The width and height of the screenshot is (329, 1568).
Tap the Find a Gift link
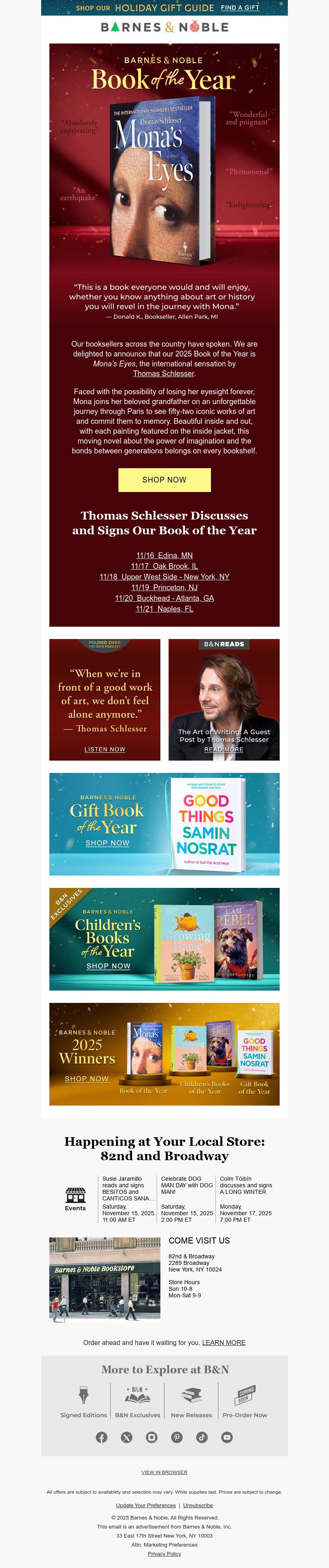pyautogui.click(x=240, y=8)
